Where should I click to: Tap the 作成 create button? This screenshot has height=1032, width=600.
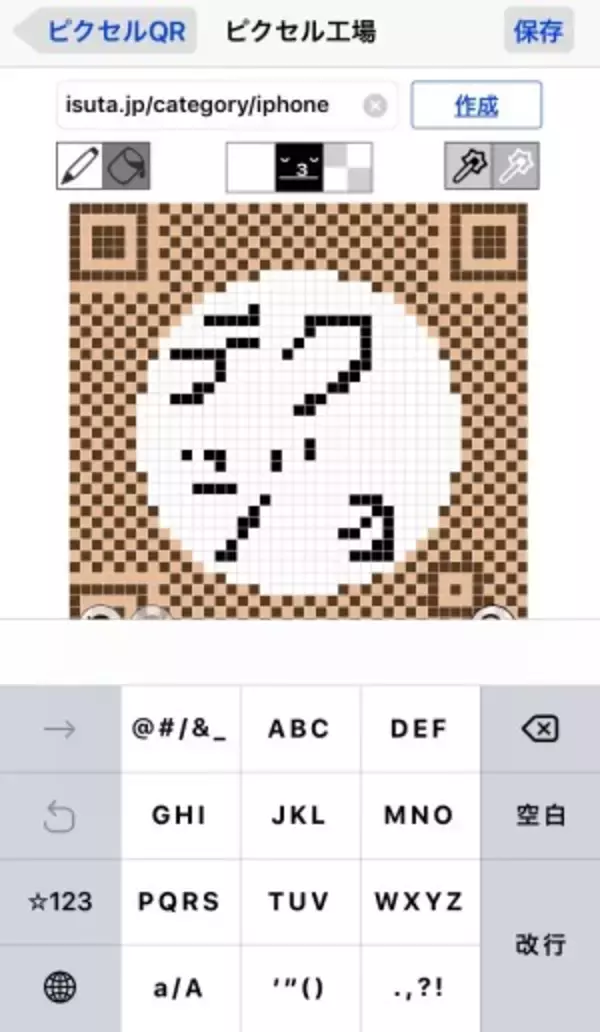click(x=476, y=105)
